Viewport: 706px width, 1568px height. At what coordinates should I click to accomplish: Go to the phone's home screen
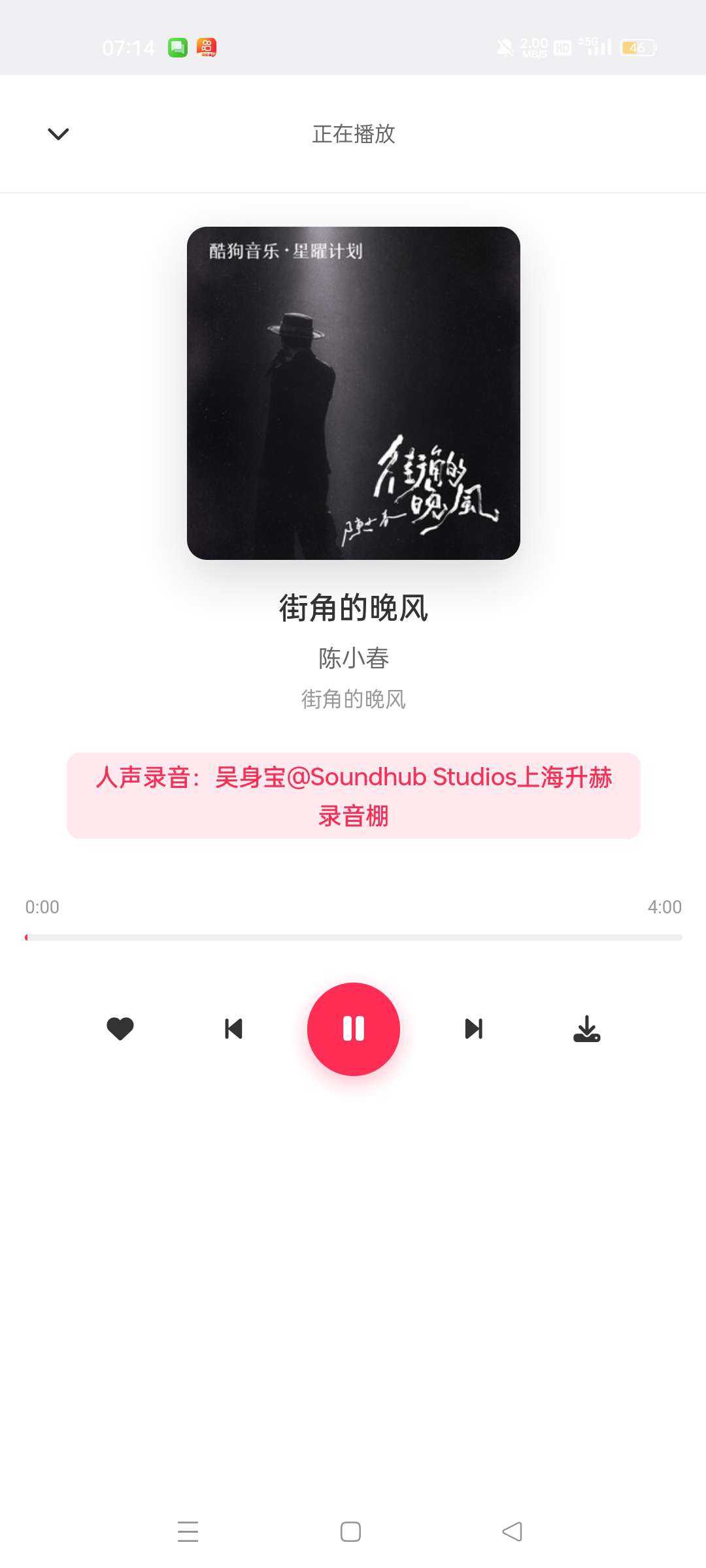pos(351,1531)
